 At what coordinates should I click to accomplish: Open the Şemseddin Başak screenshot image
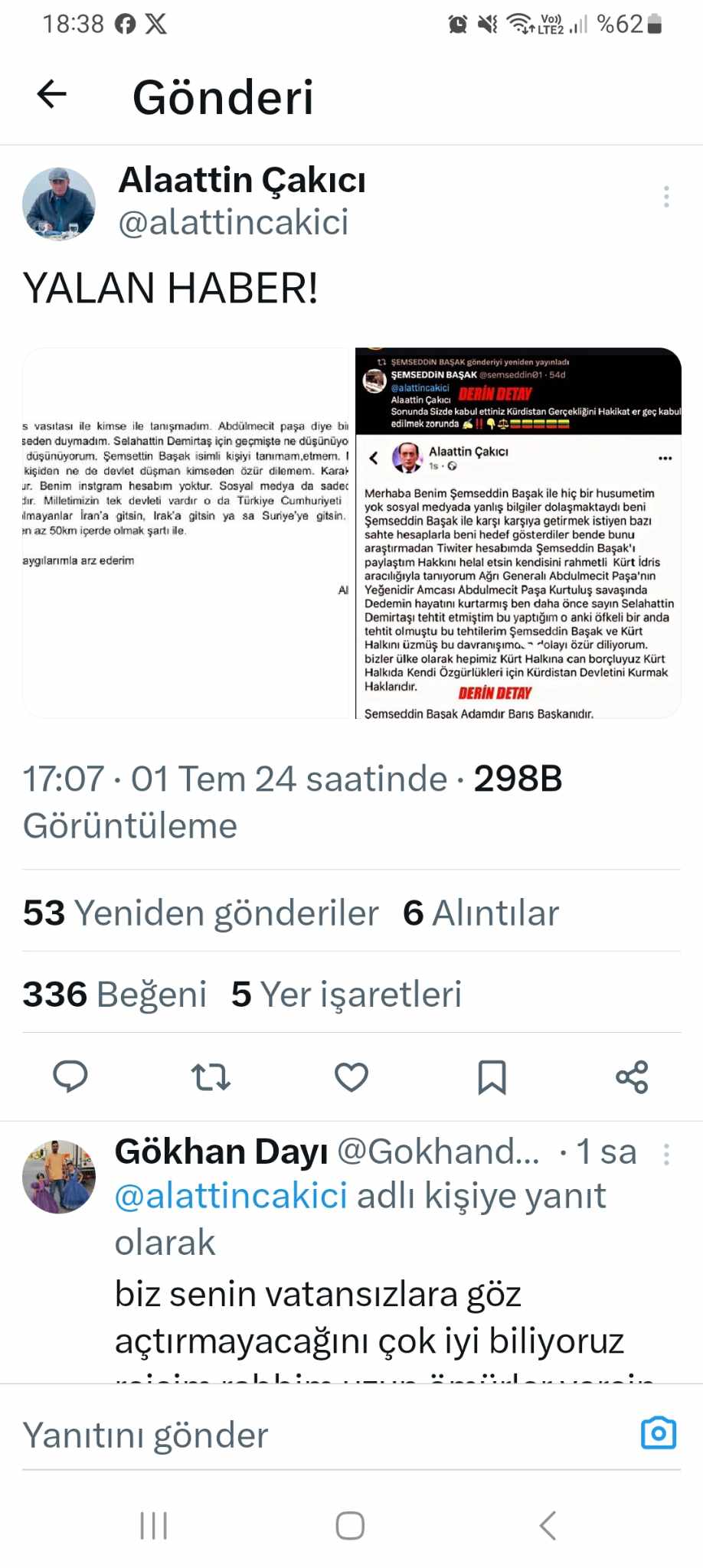pyautogui.click(x=518, y=533)
